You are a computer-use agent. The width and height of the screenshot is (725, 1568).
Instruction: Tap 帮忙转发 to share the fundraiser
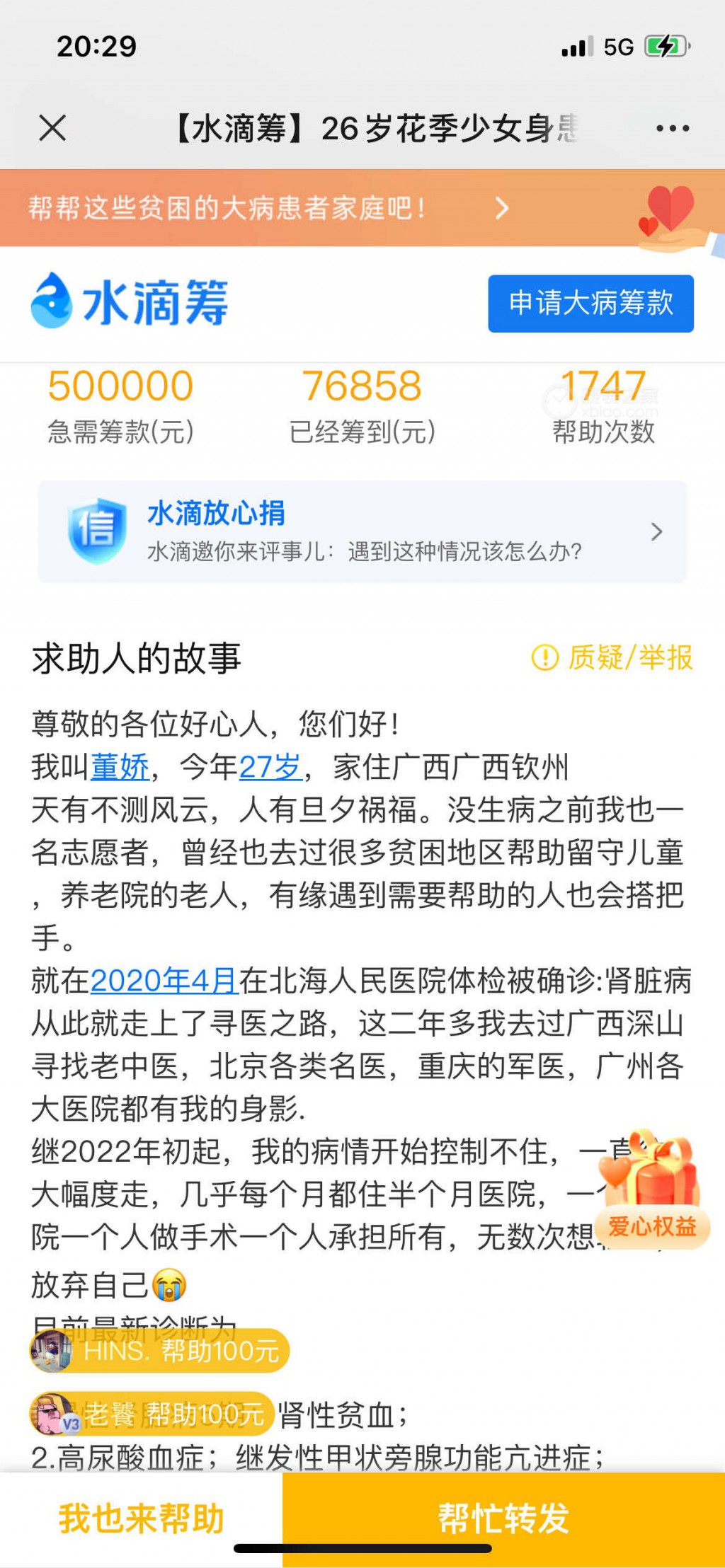click(x=503, y=1518)
